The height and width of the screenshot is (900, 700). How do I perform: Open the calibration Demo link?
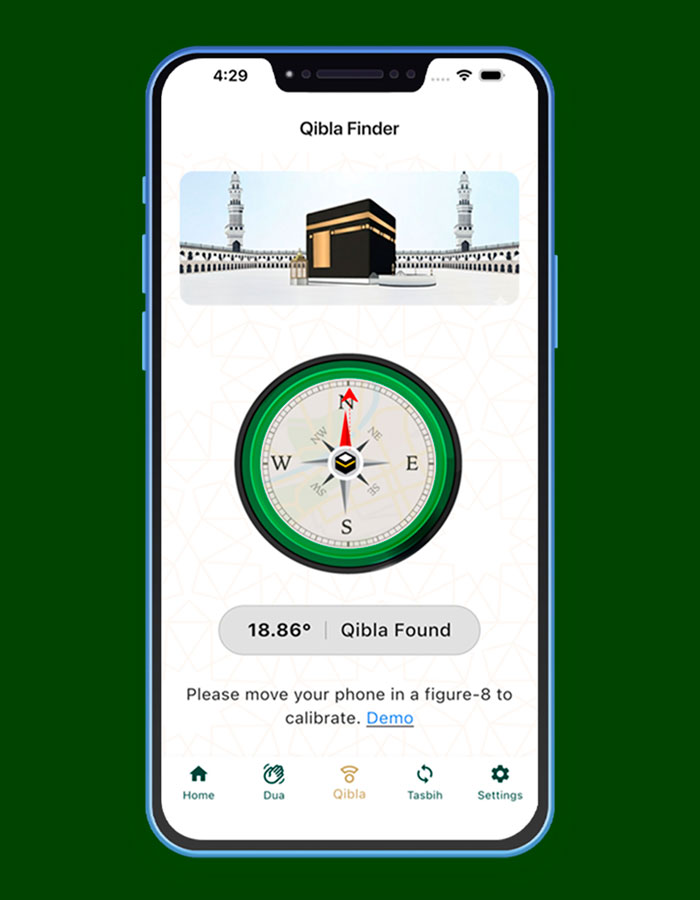pyautogui.click(x=389, y=718)
